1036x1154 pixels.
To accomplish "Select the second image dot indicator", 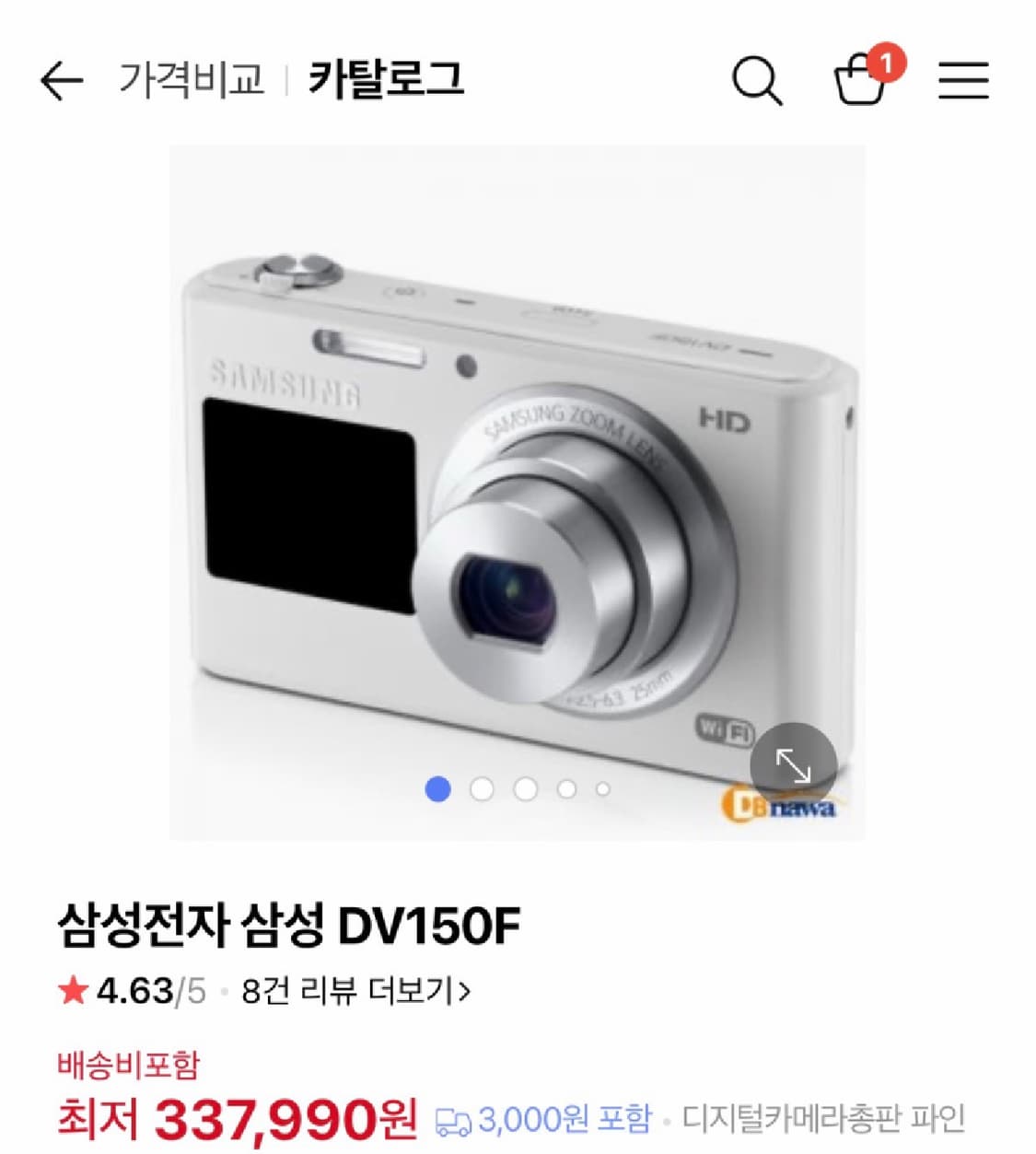I will pyautogui.click(x=480, y=788).
